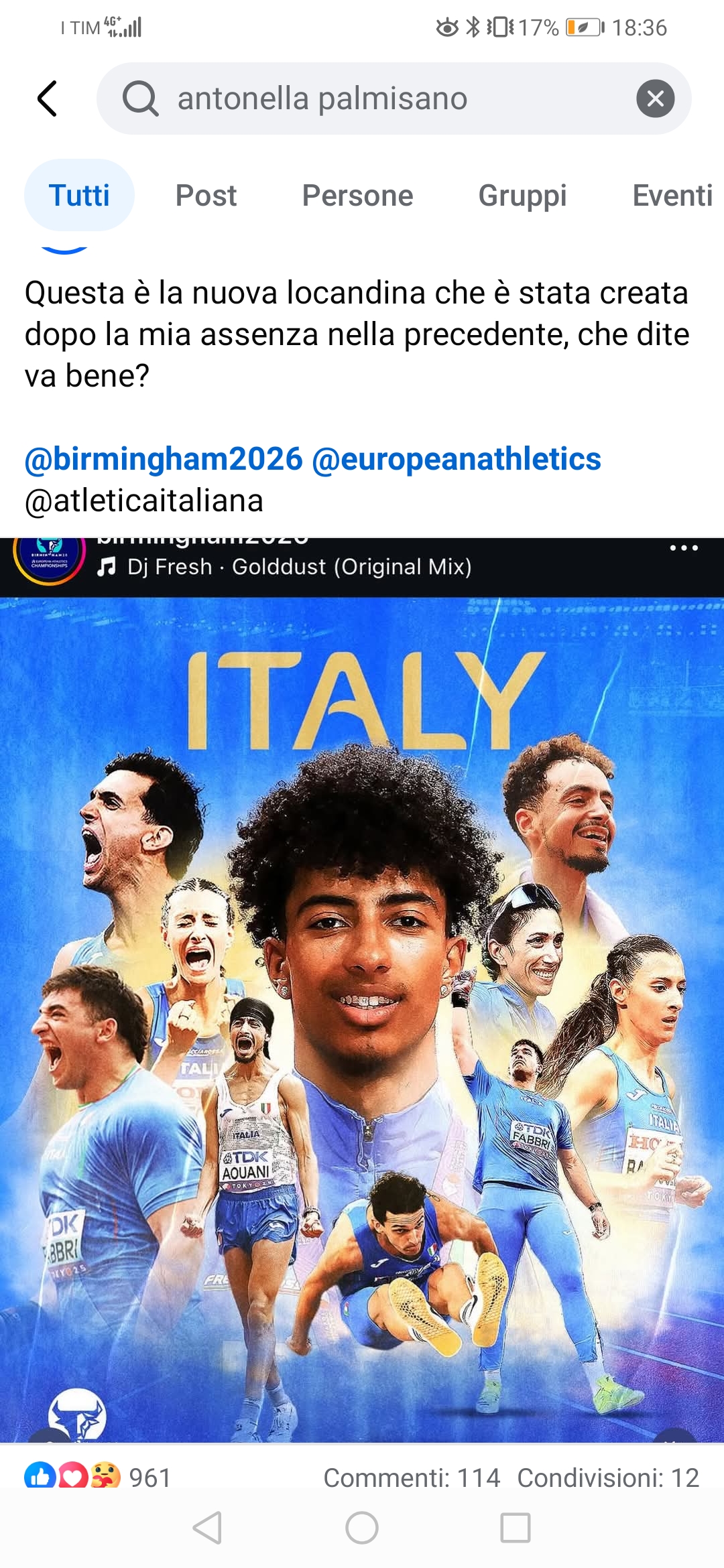Go back from search results

[47, 99]
